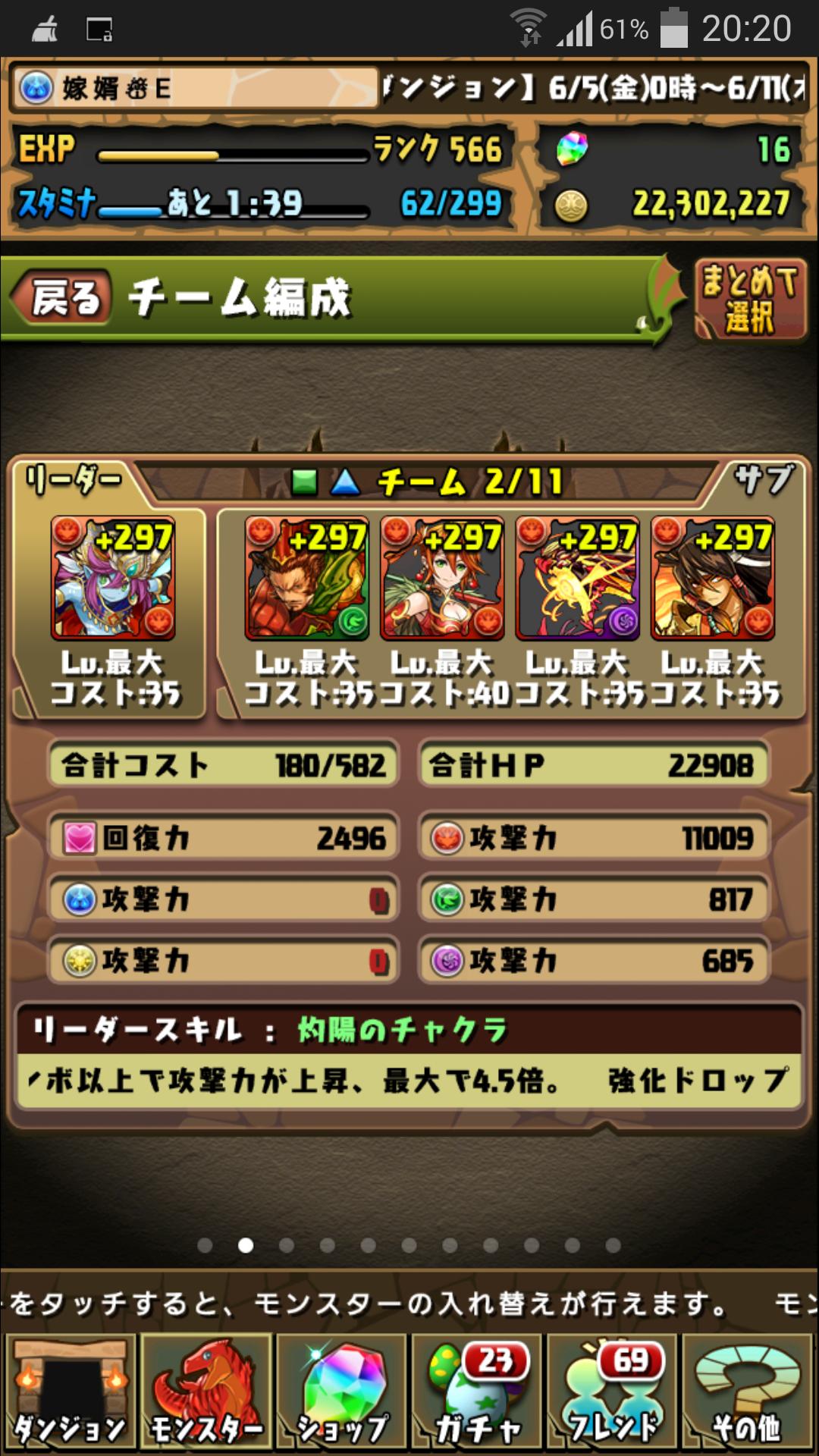Image resolution: width=819 pixels, height=1456 pixels.
Task: Open the まとめて選択 bulk select button
Action: [x=750, y=299]
